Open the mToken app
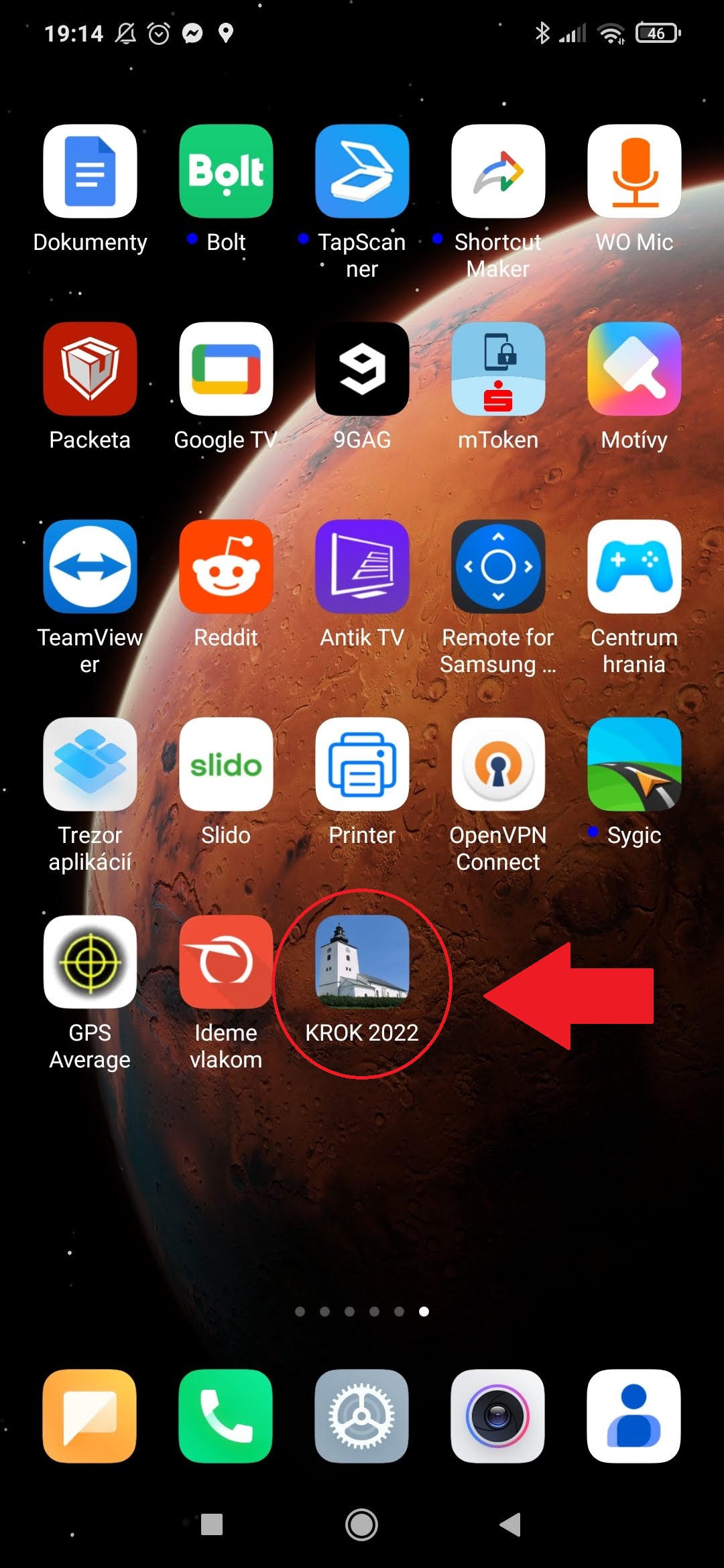 click(x=498, y=369)
